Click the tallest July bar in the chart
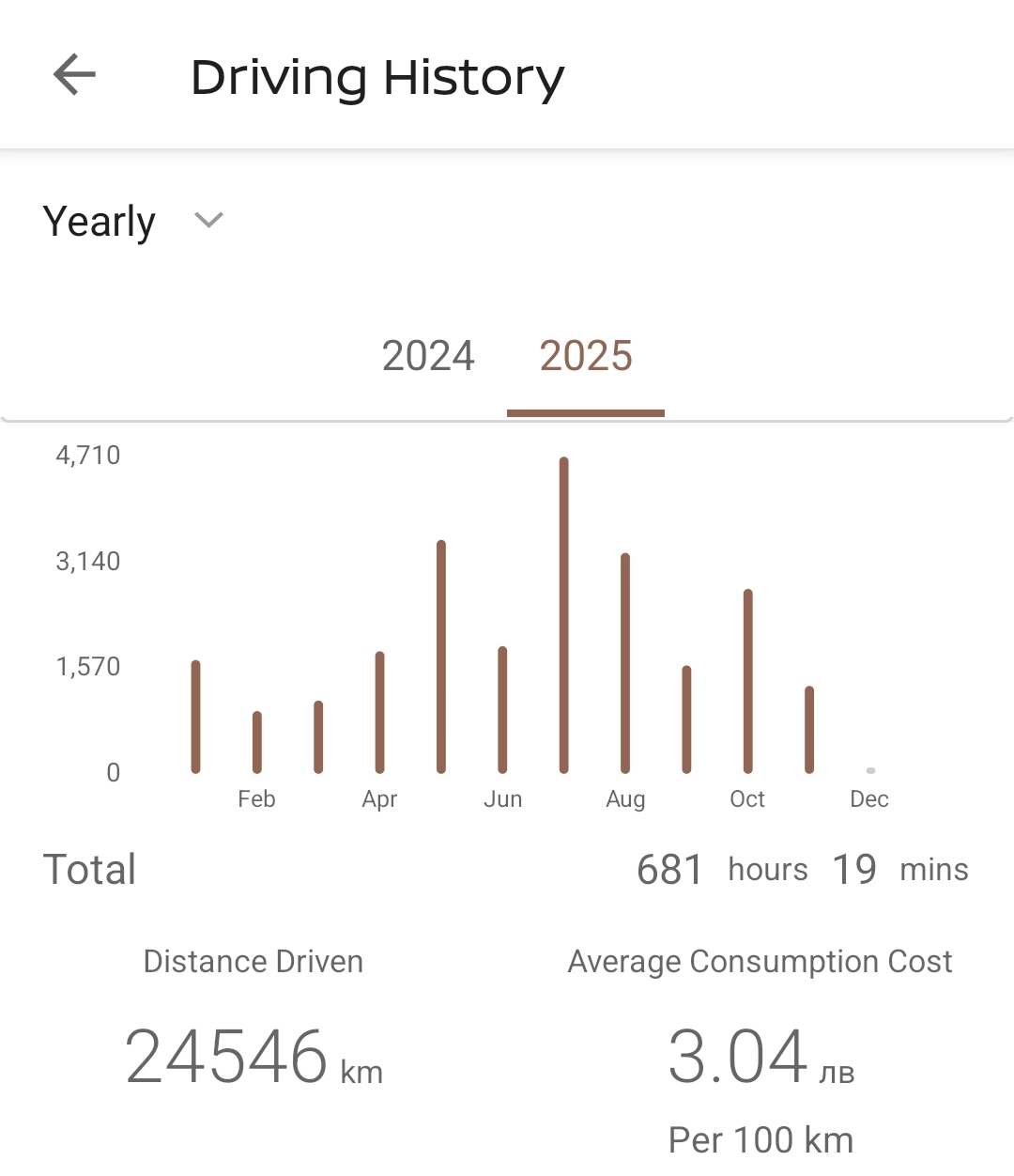Image resolution: width=1014 pixels, height=1176 pixels. click(x=563, y=611)
